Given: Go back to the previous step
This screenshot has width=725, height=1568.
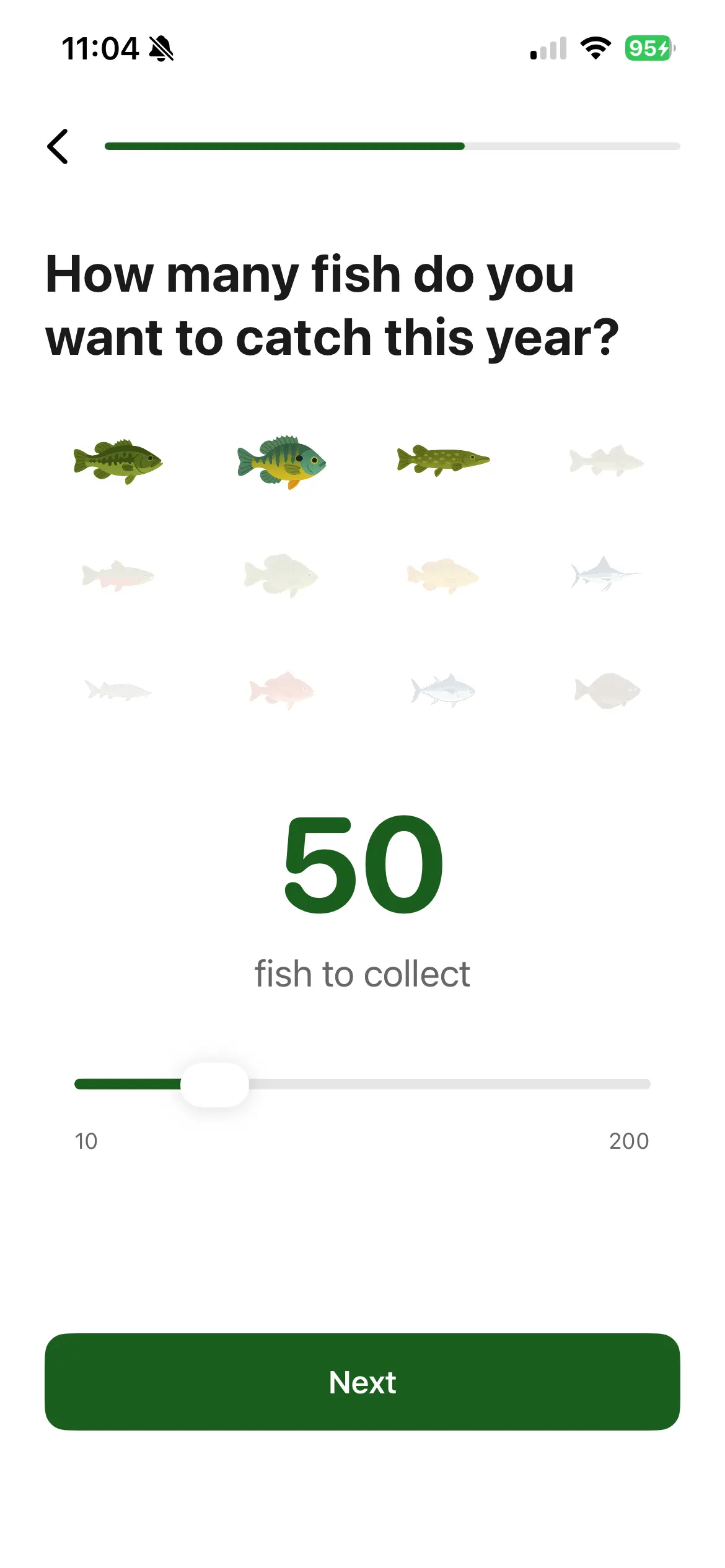Looking at the screenshot, I should point(58,147).
